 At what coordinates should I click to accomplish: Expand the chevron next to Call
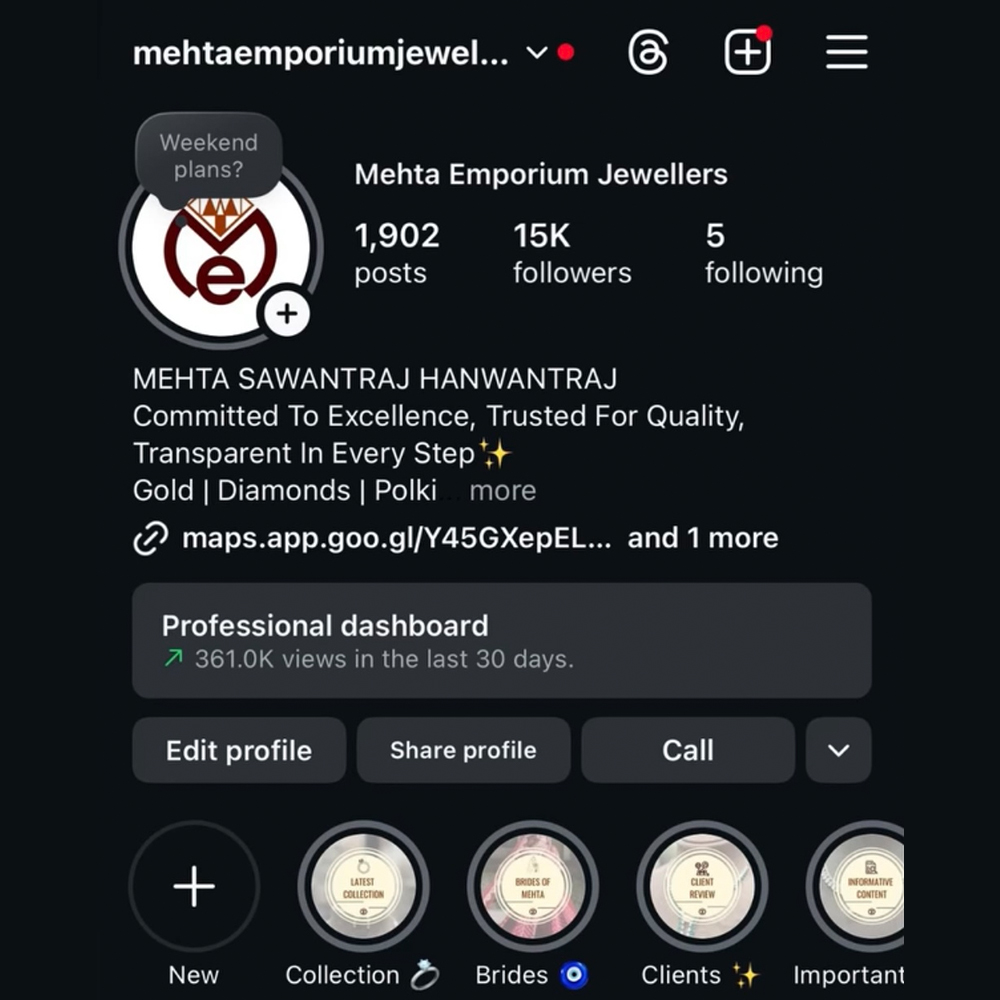(838, 750)
